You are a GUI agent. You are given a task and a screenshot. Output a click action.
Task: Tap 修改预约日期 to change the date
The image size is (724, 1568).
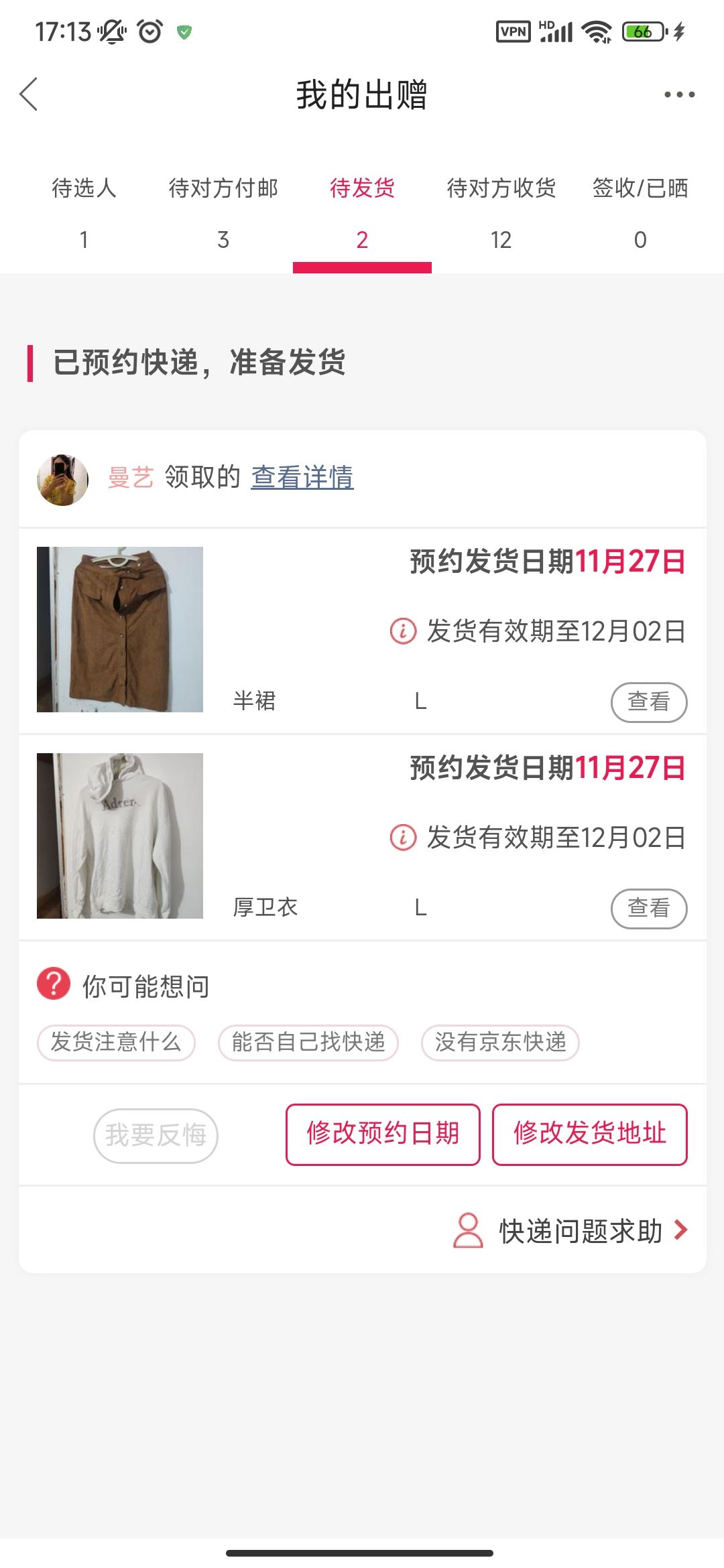click(383, 1134)
